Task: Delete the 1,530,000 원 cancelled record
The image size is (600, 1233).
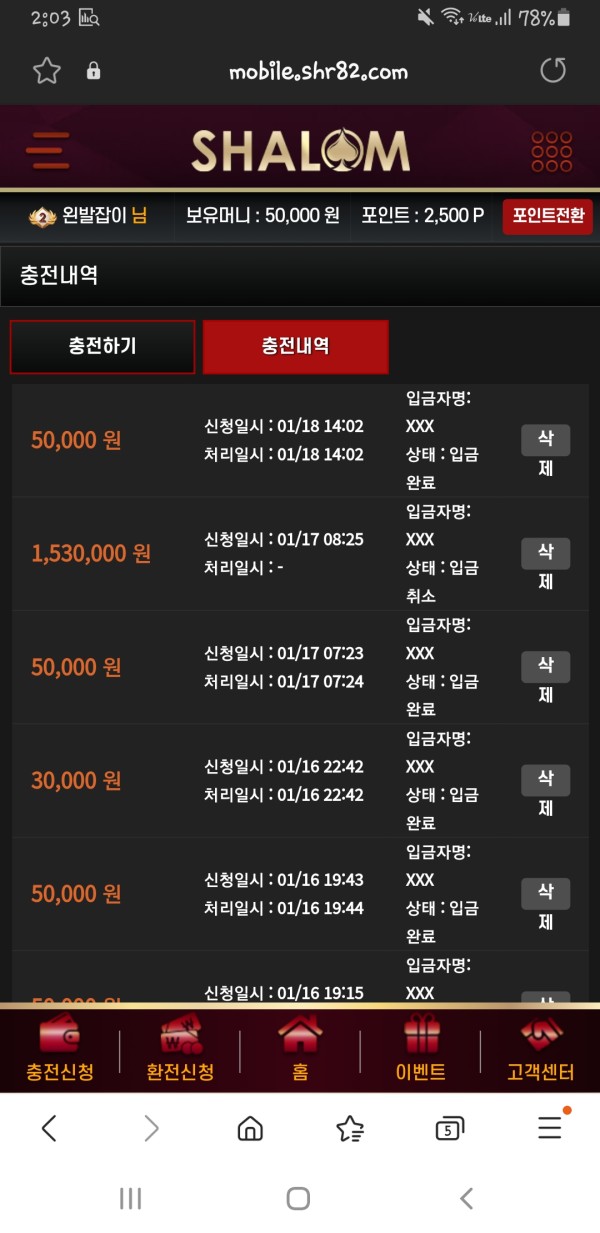Action: [x=545, y=566]
